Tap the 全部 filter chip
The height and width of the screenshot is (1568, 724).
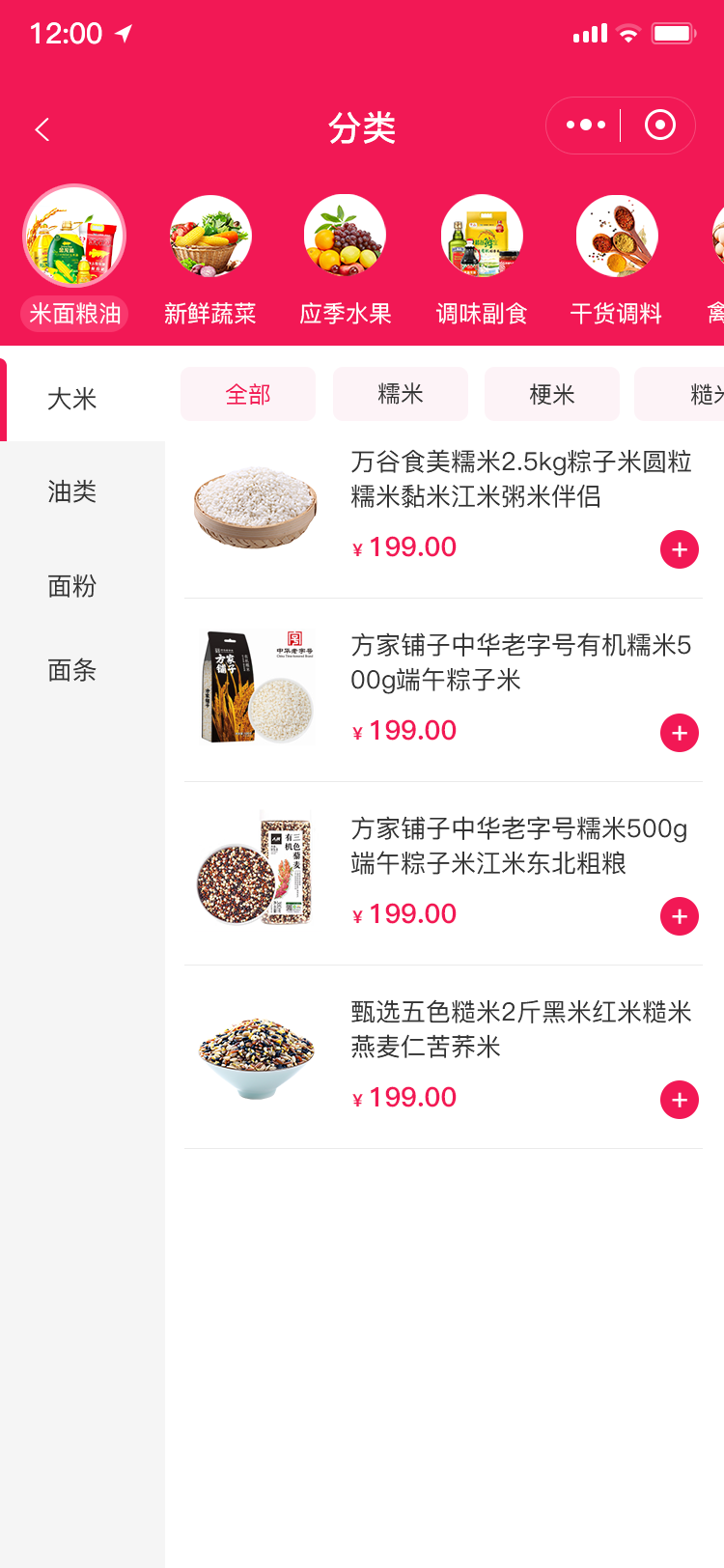click(x=248, y=394)
